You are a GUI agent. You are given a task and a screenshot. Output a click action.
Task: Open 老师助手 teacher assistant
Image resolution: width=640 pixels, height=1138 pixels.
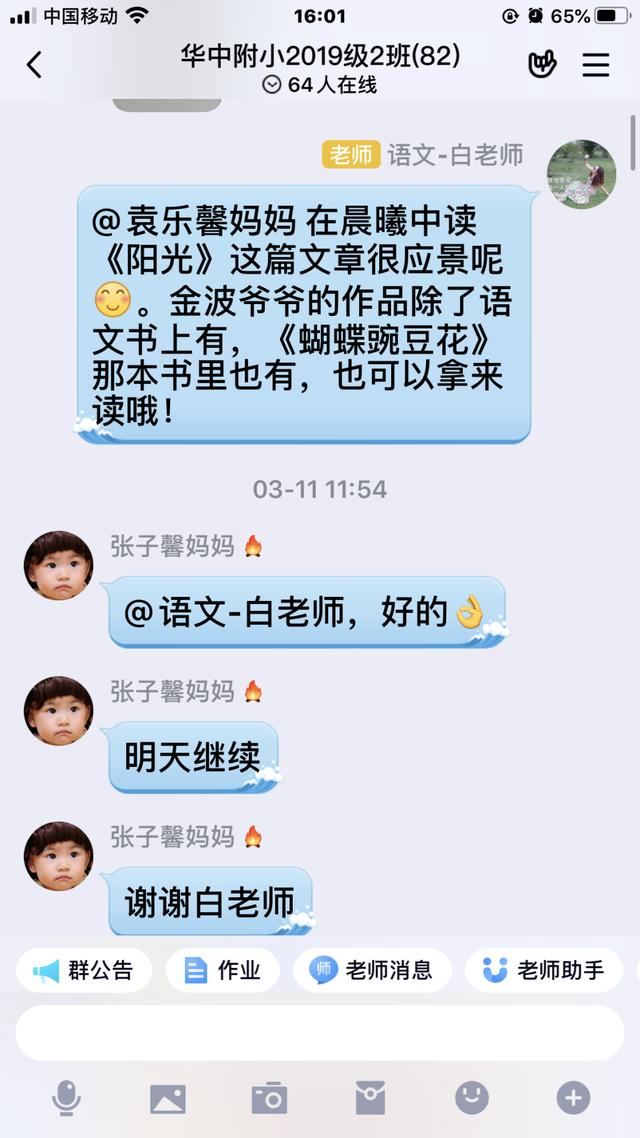click(544, 970)
